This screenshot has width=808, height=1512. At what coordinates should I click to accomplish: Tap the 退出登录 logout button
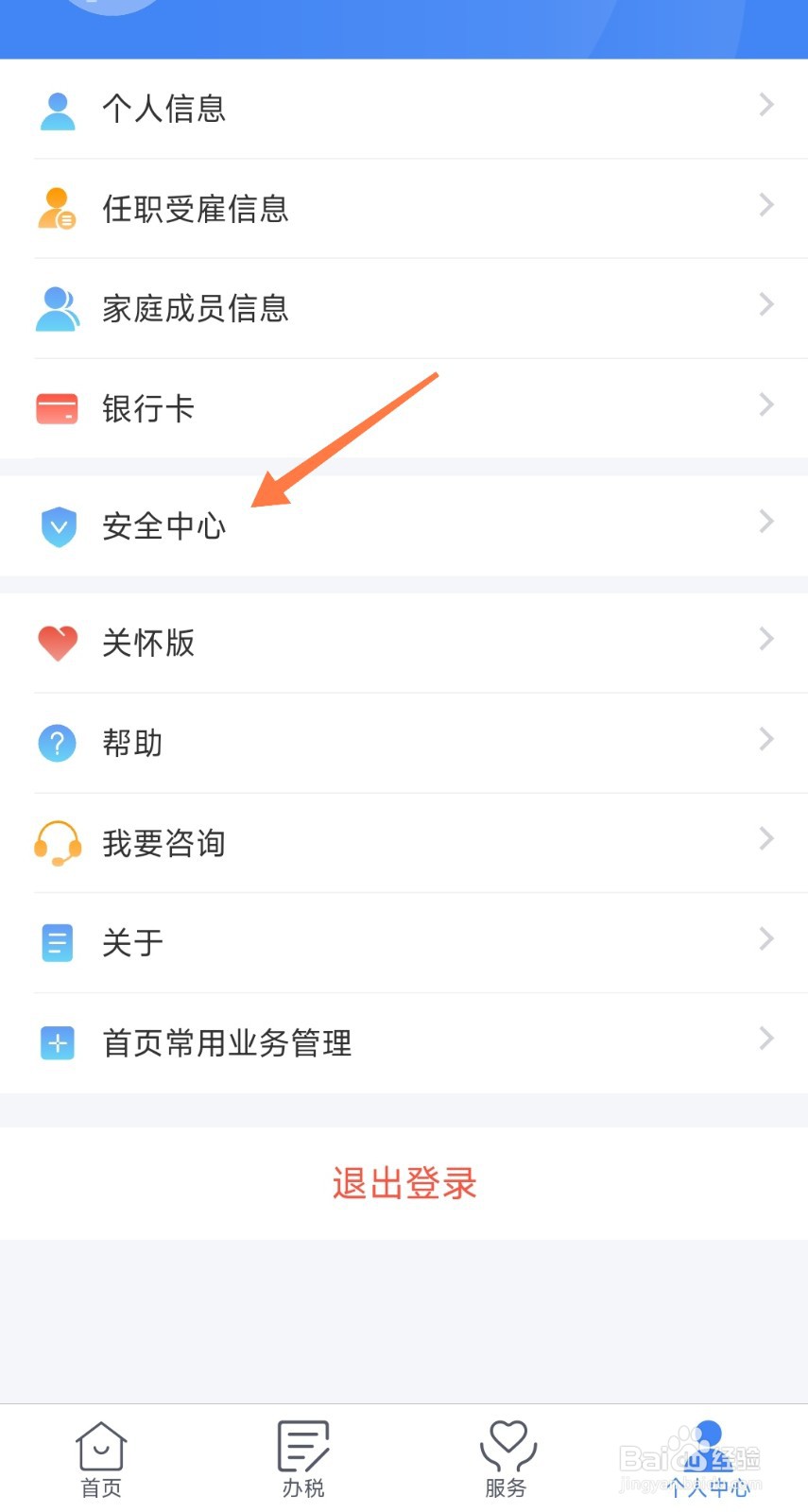point(404,1183)
